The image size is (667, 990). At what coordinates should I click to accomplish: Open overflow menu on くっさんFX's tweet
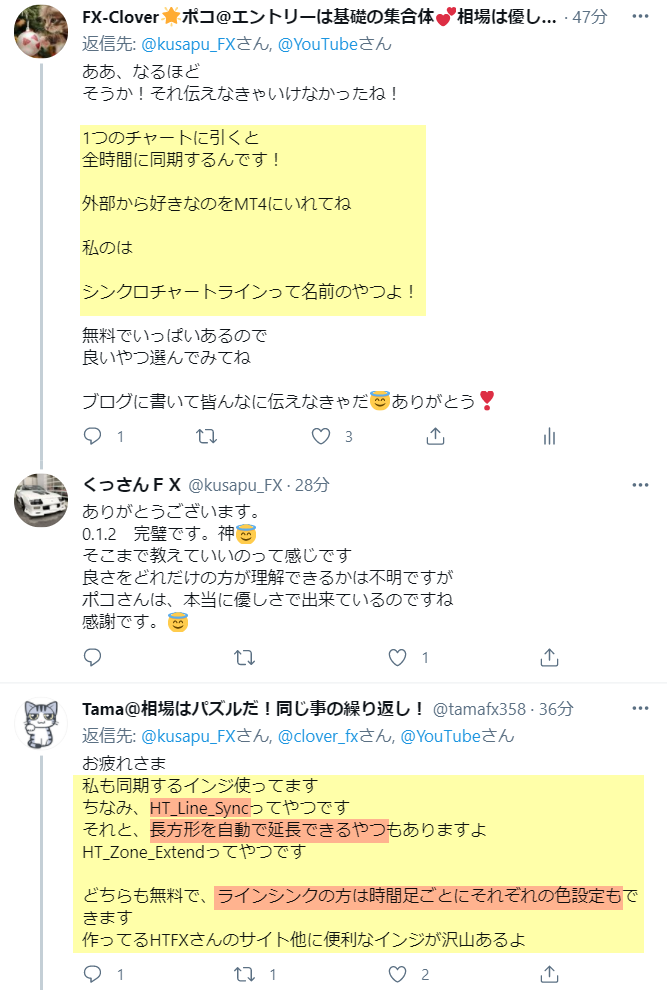(640, 485)
